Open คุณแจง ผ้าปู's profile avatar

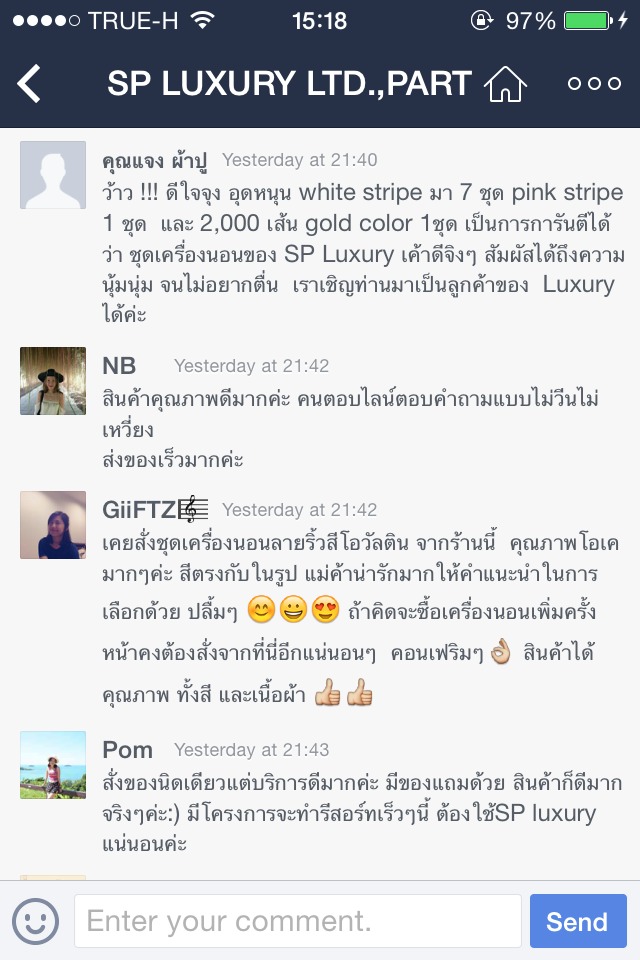[53, 175]
